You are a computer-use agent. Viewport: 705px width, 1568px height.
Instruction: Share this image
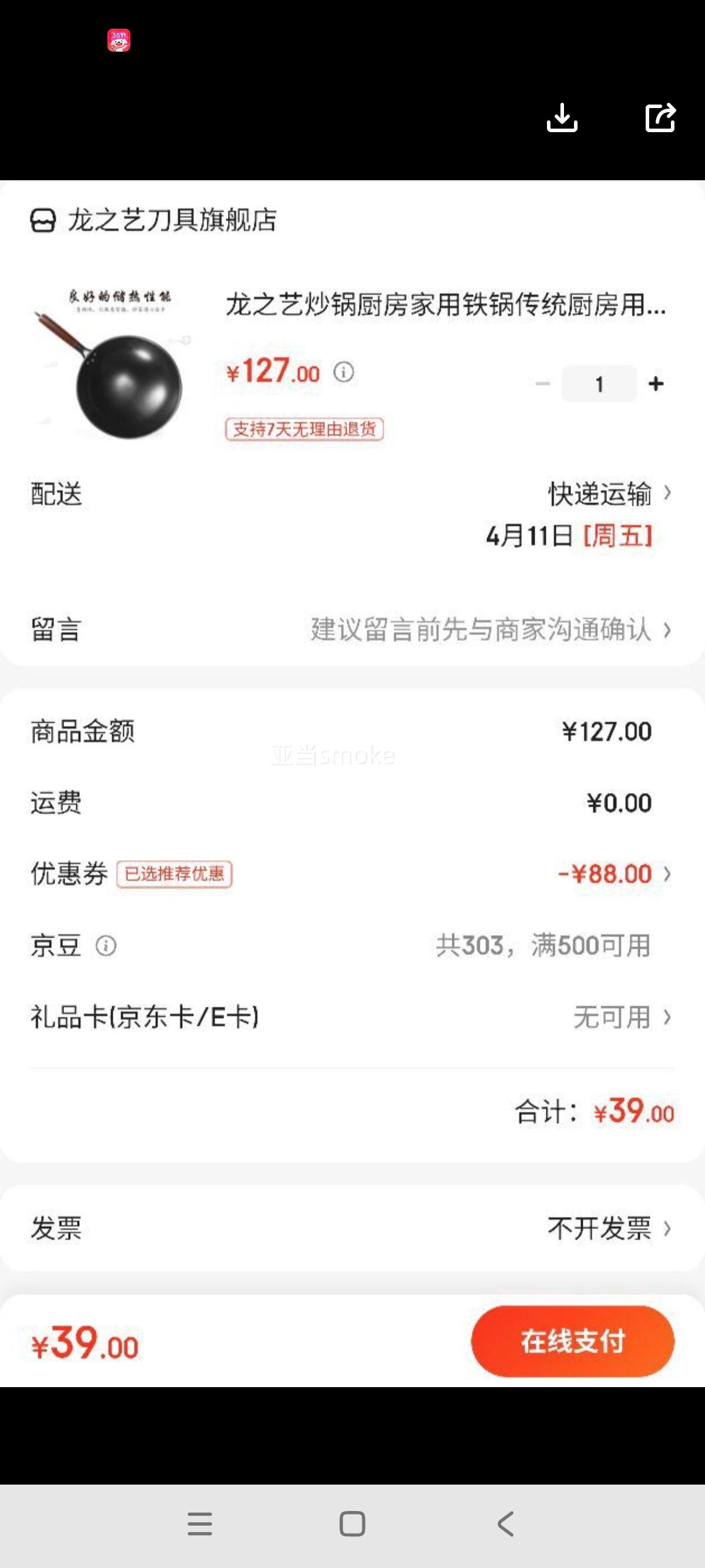pyautogui.click(x=660, y=117)
